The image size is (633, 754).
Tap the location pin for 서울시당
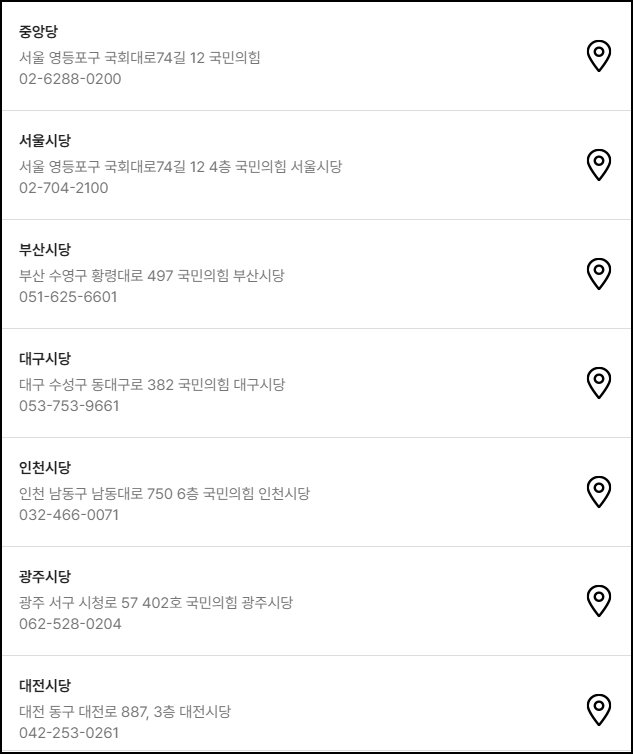(599, 165)
